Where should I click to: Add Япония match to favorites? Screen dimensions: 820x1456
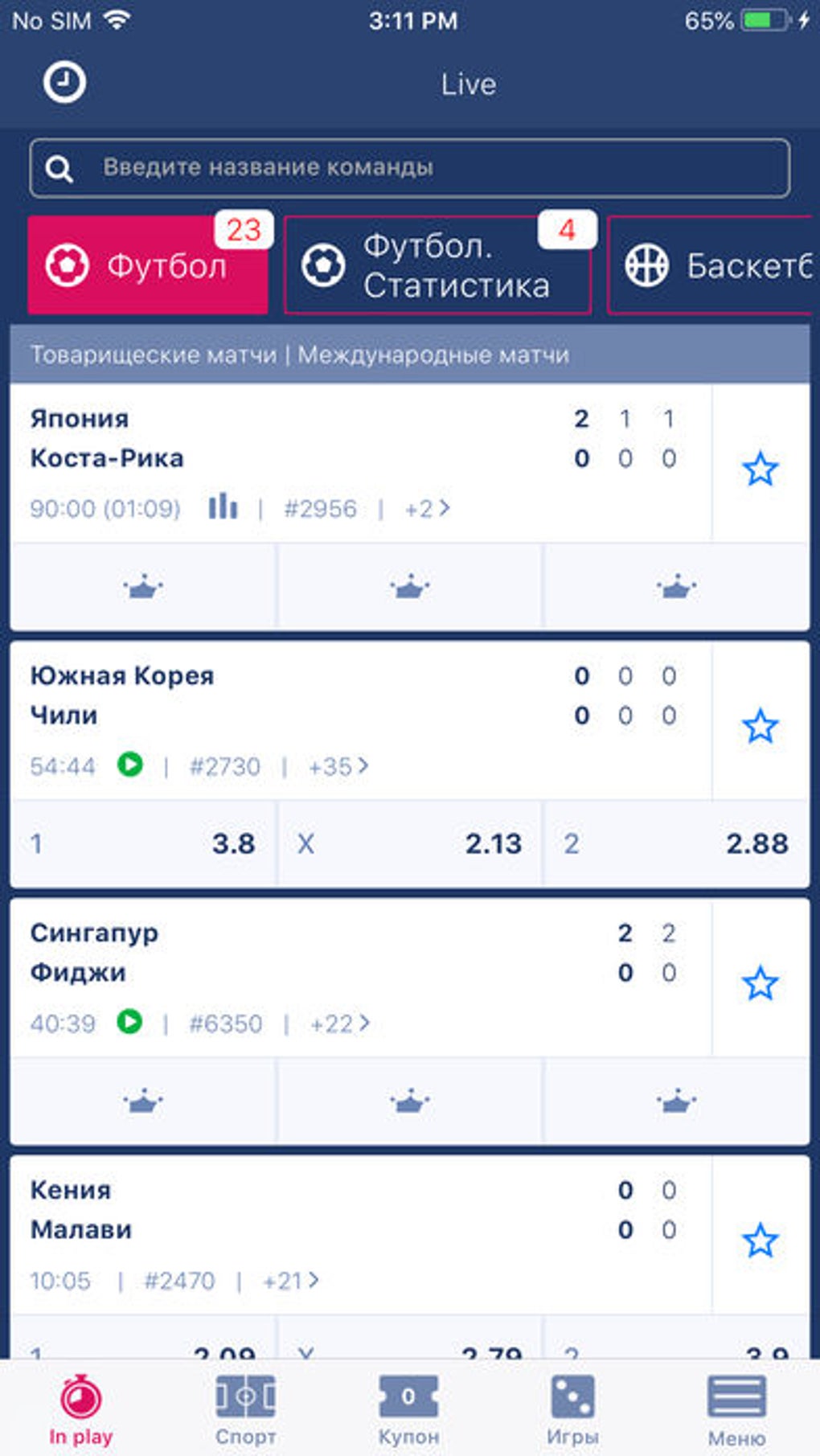(x=760, y=470)
